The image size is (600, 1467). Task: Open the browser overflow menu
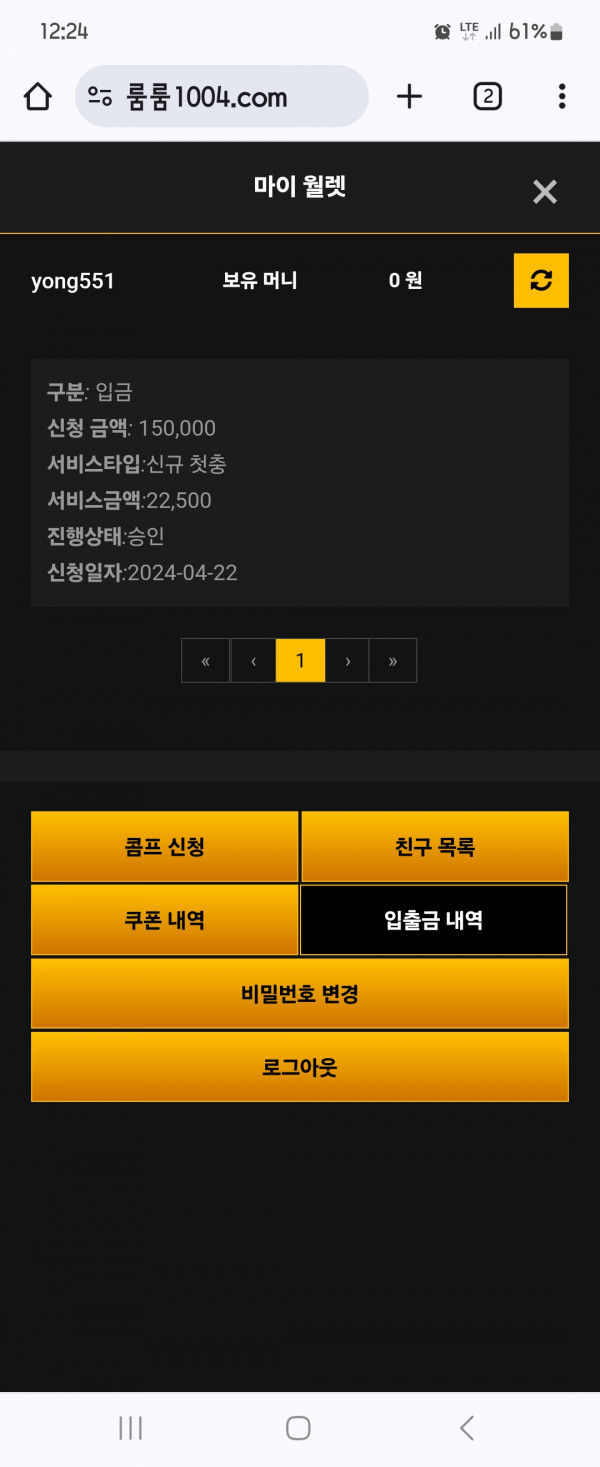[562, 97]
